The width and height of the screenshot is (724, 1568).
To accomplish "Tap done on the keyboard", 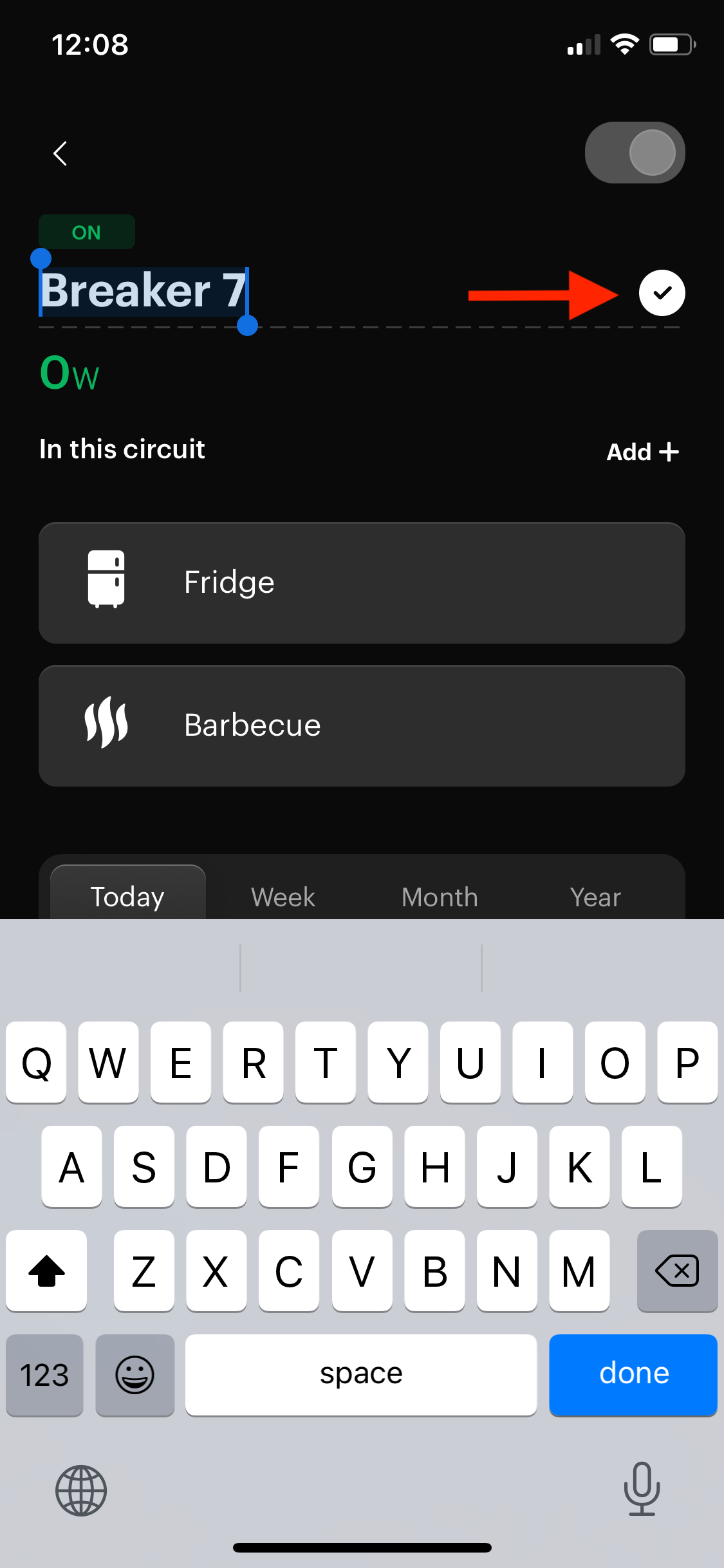I will pyautogui.click(x=633, y=1374).
